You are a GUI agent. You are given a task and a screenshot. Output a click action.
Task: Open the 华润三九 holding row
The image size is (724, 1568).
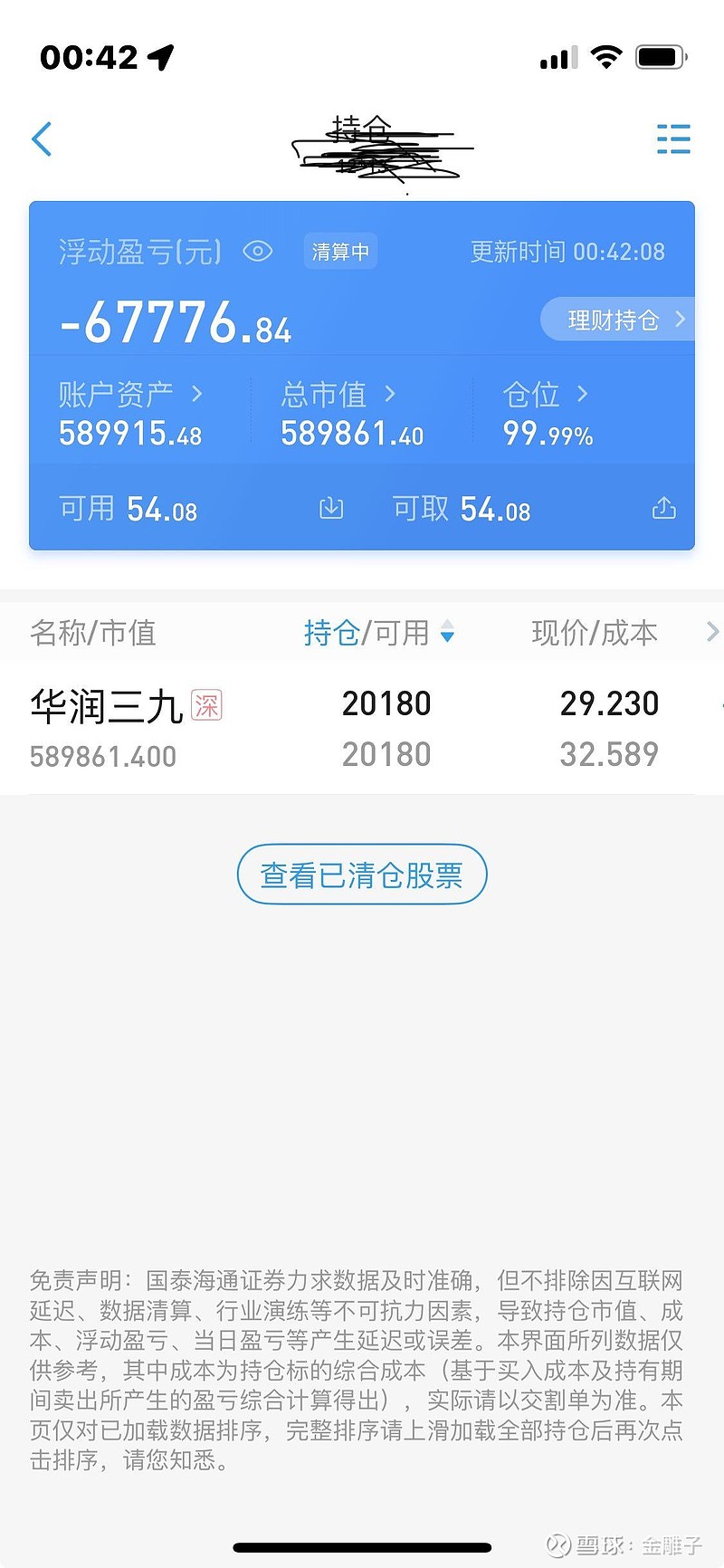pos(362,728)
